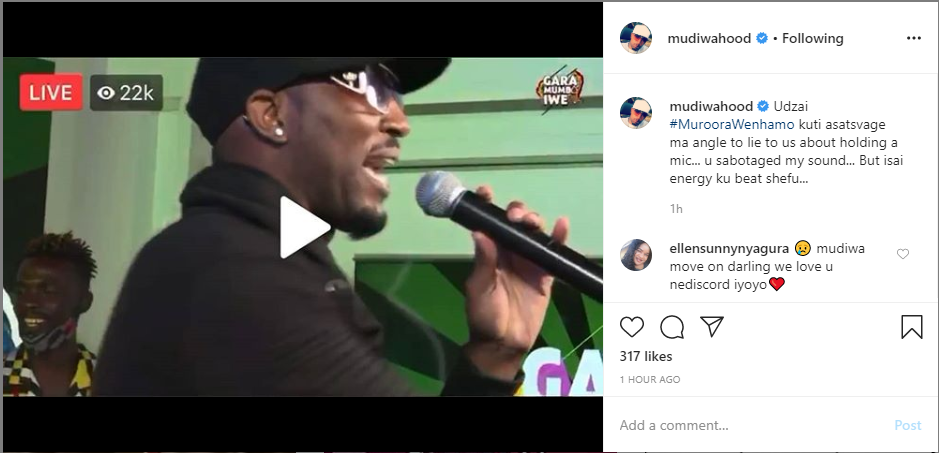Play the video in the post
The height and width of the screenshot is (453, 939).
click(x=303, y=227)
